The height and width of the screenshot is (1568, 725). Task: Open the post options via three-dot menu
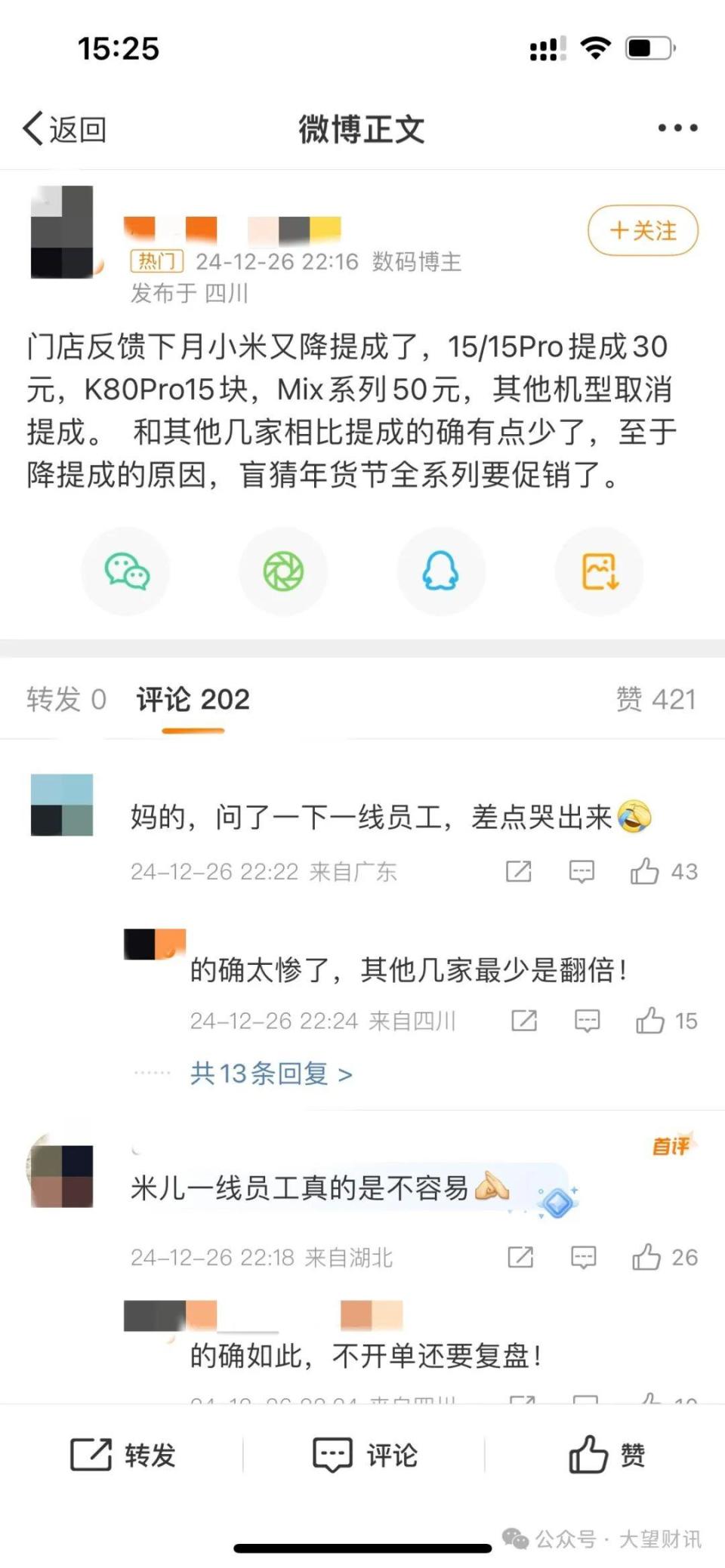point(676,127)
